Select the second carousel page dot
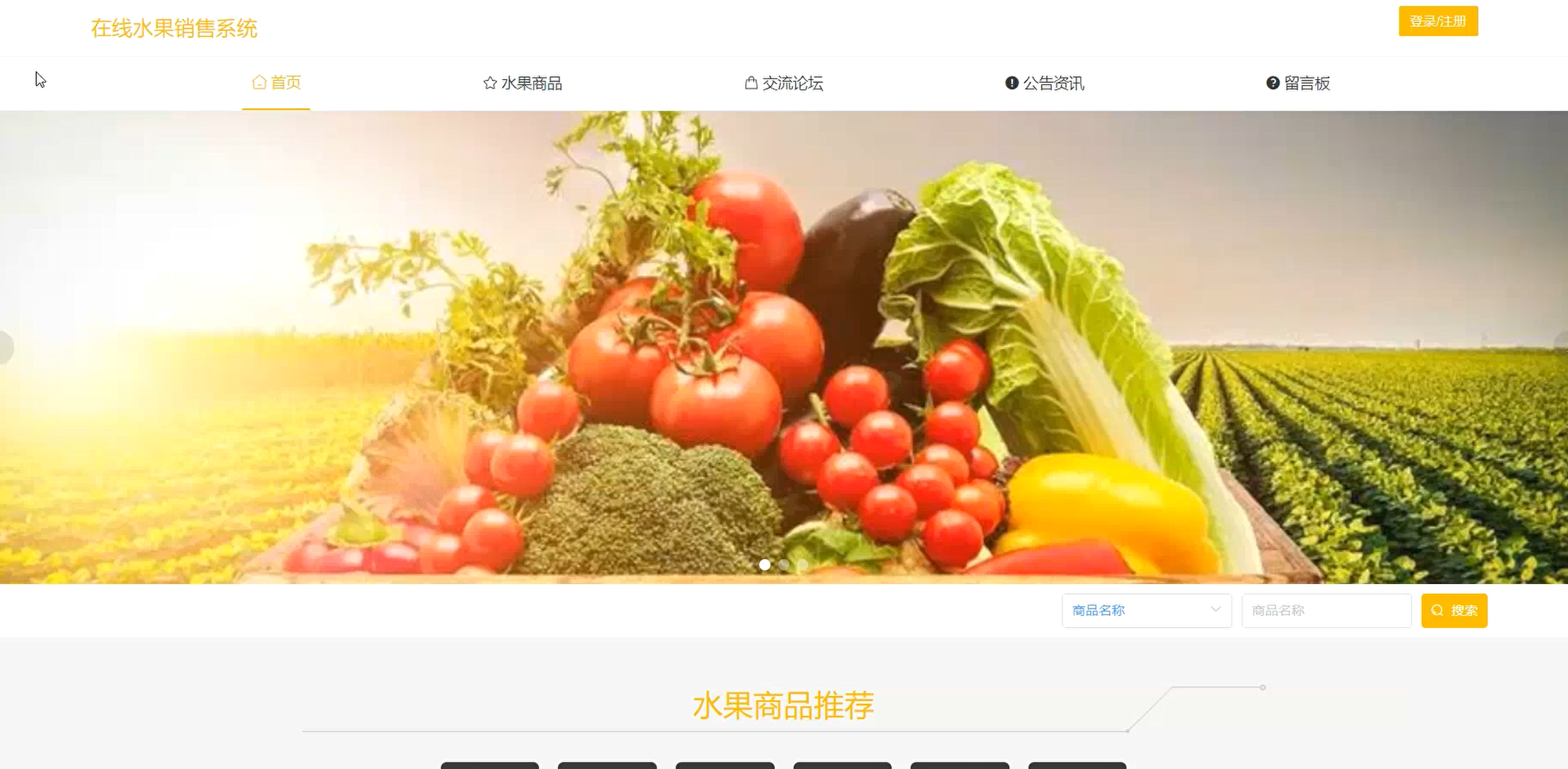 coord(784,565)
